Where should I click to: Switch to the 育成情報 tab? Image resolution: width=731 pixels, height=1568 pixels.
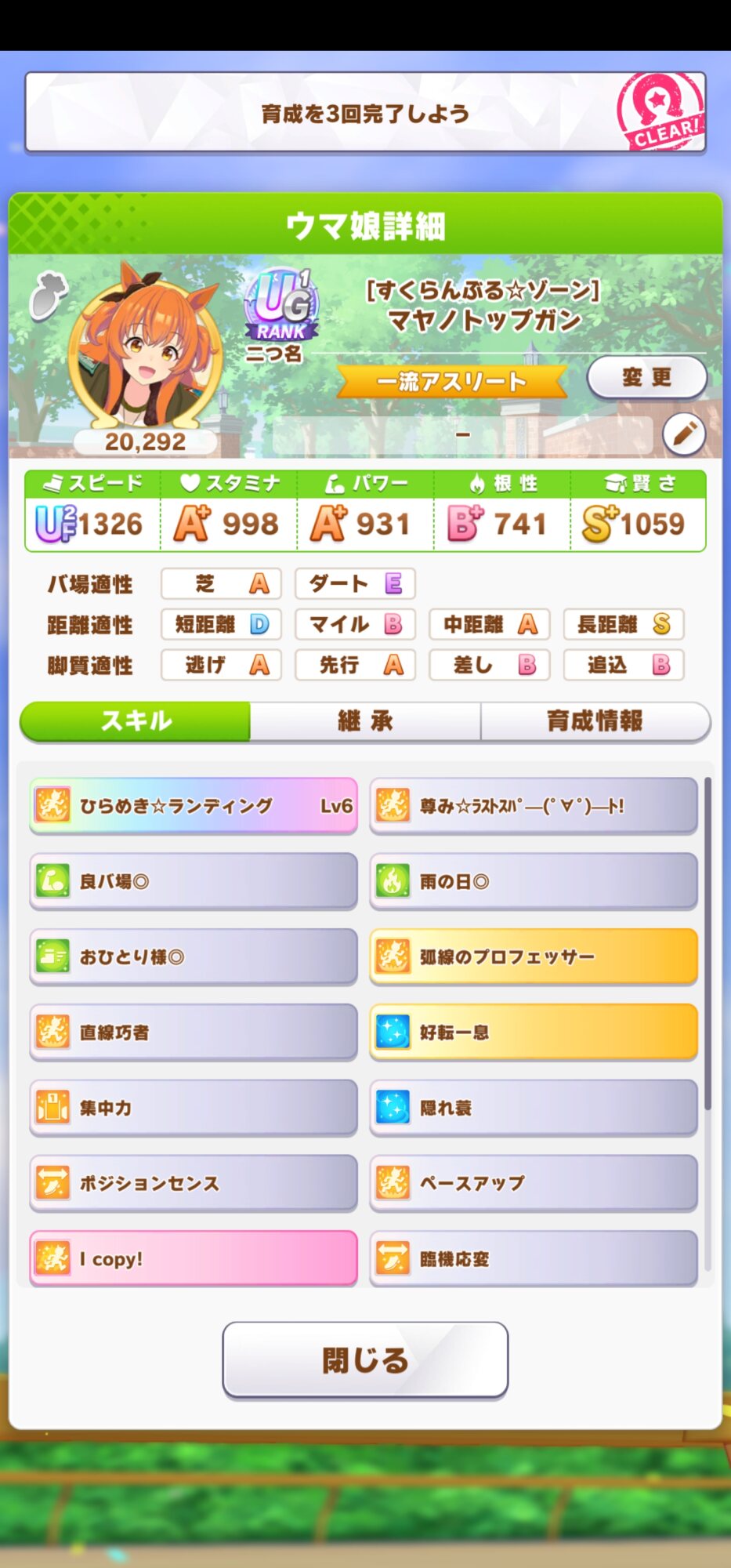(x=595, y=720)
